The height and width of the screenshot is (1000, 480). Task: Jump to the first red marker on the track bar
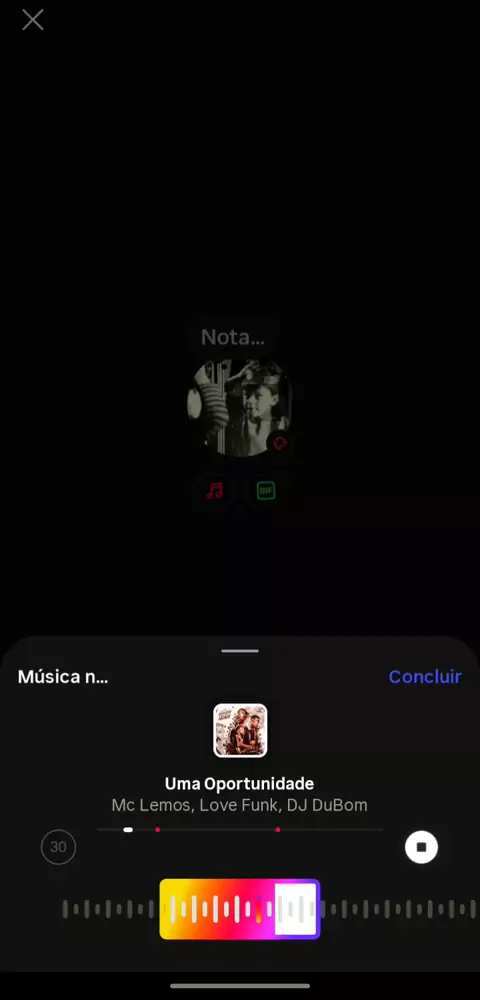[157, 830]
